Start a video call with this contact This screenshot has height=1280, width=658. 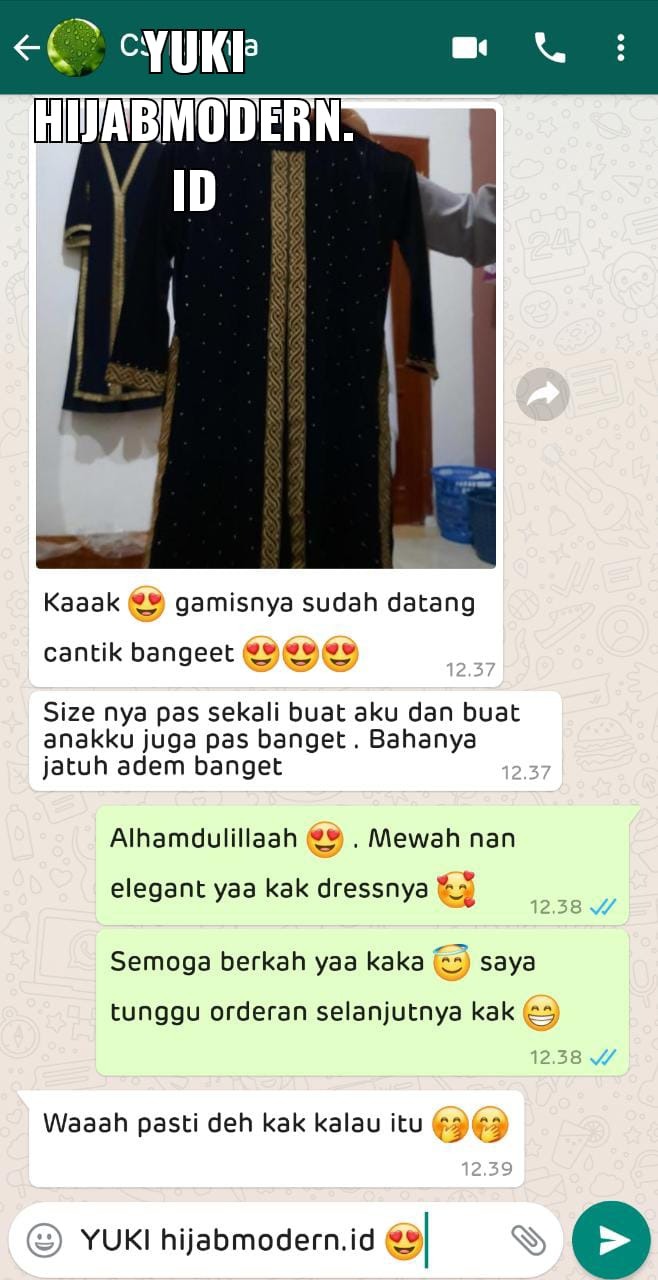[x=469, y=47]
